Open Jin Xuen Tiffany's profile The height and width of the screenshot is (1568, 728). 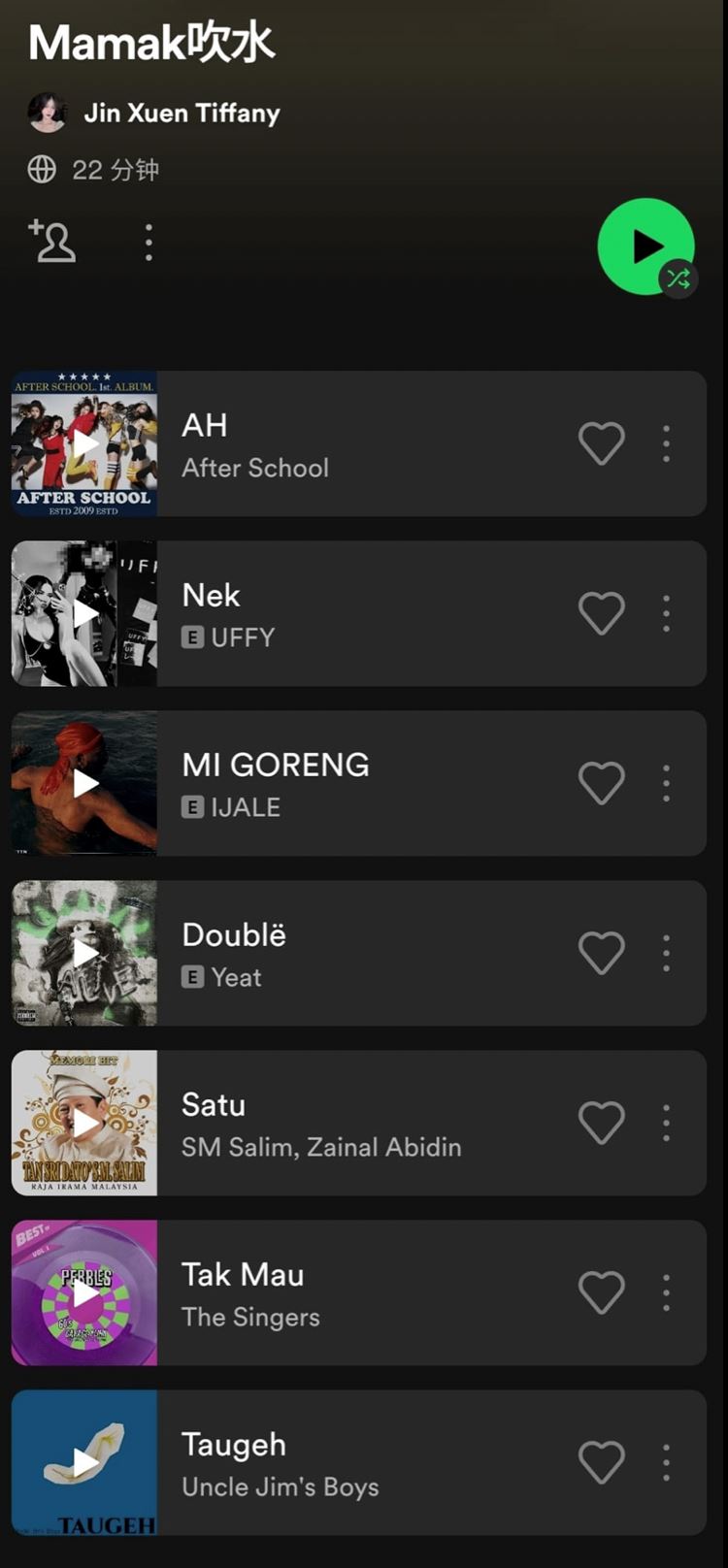182,114
